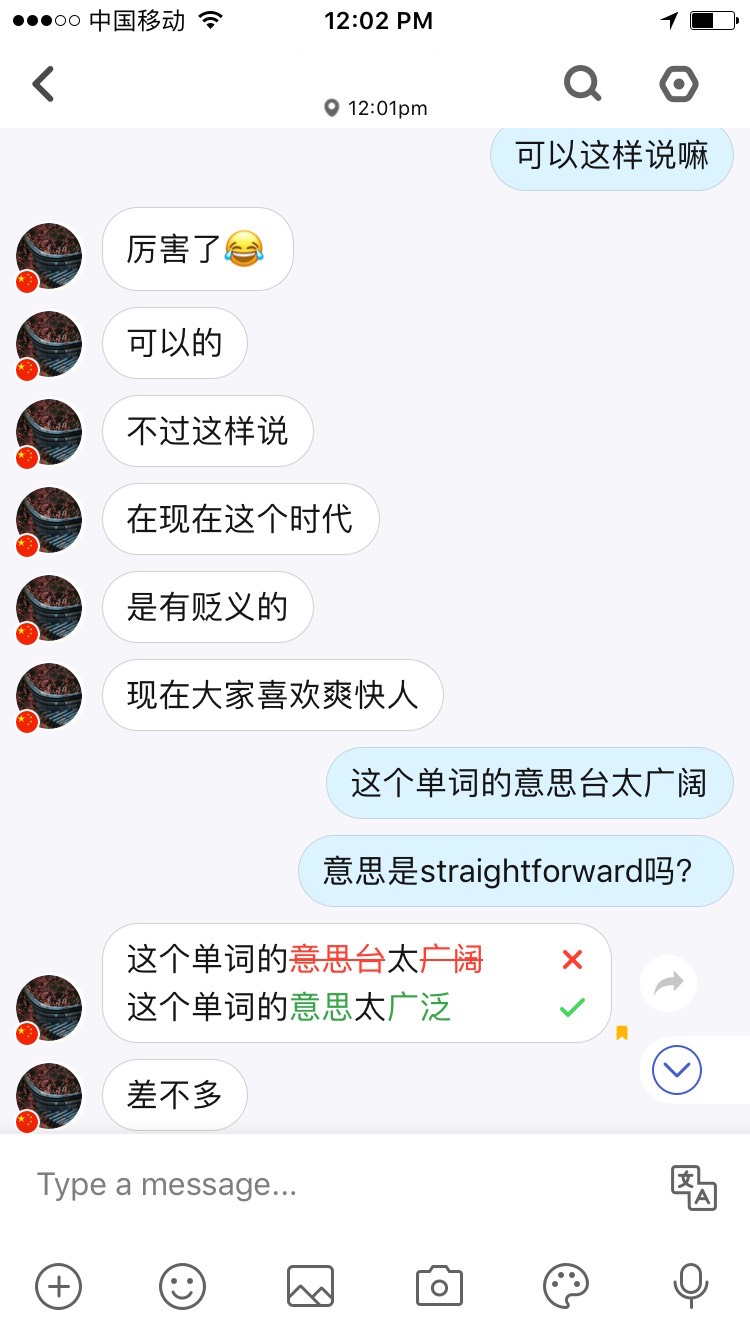Choose a picture from the gallery

coord(310,1286)
